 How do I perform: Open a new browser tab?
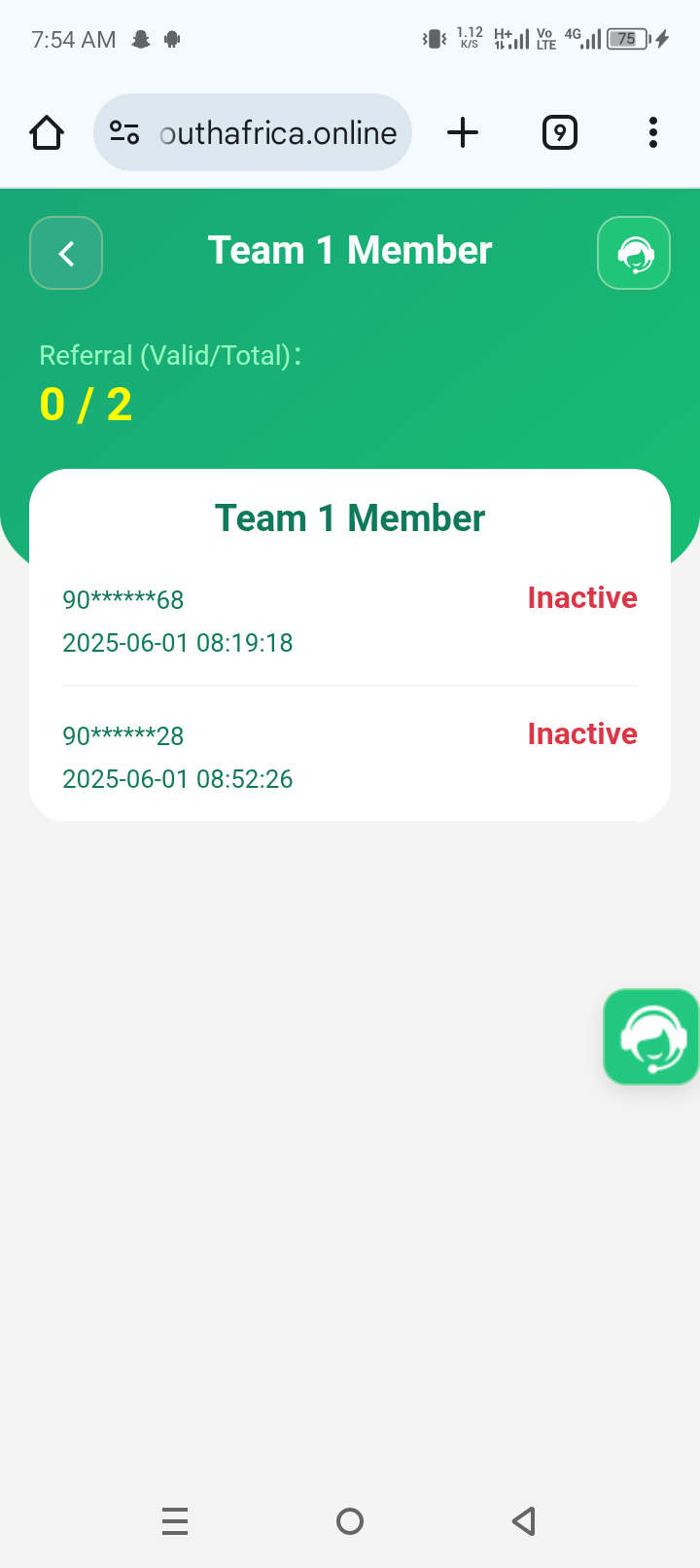(463, 132)
